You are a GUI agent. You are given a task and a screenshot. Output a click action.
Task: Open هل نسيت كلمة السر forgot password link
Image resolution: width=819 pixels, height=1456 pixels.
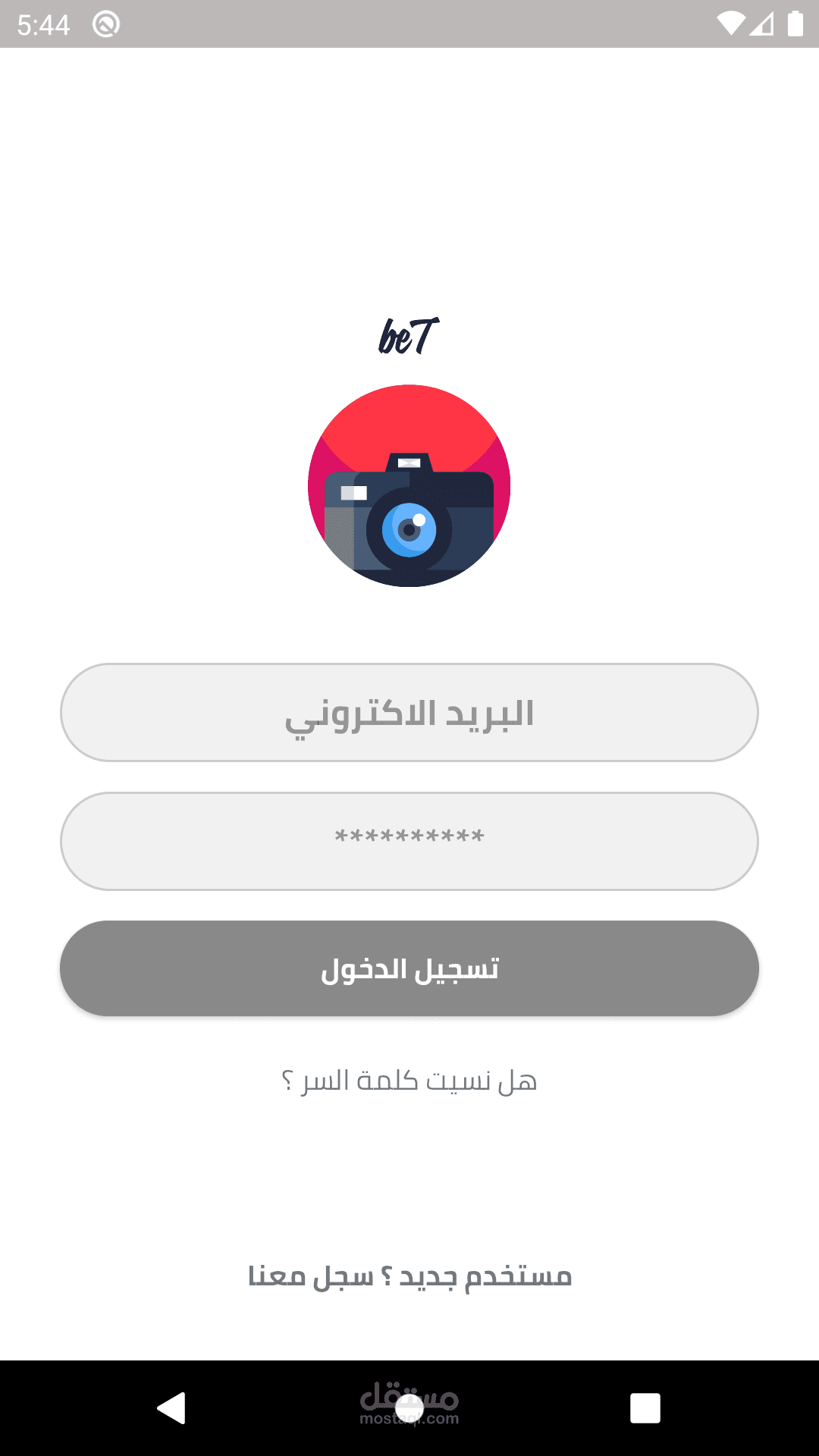tap(409, 1081)
